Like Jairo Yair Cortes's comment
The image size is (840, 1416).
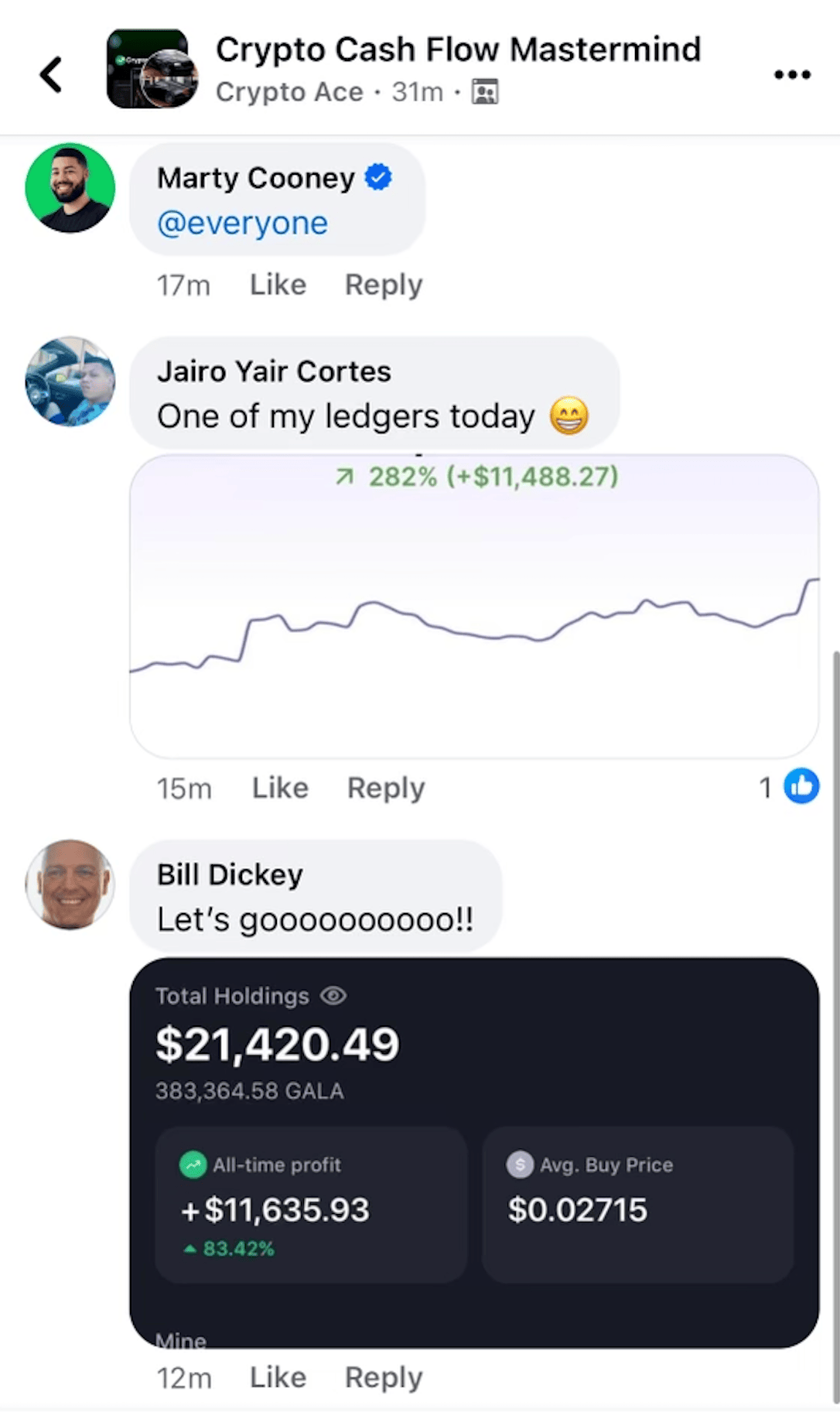tap(280, 788)
